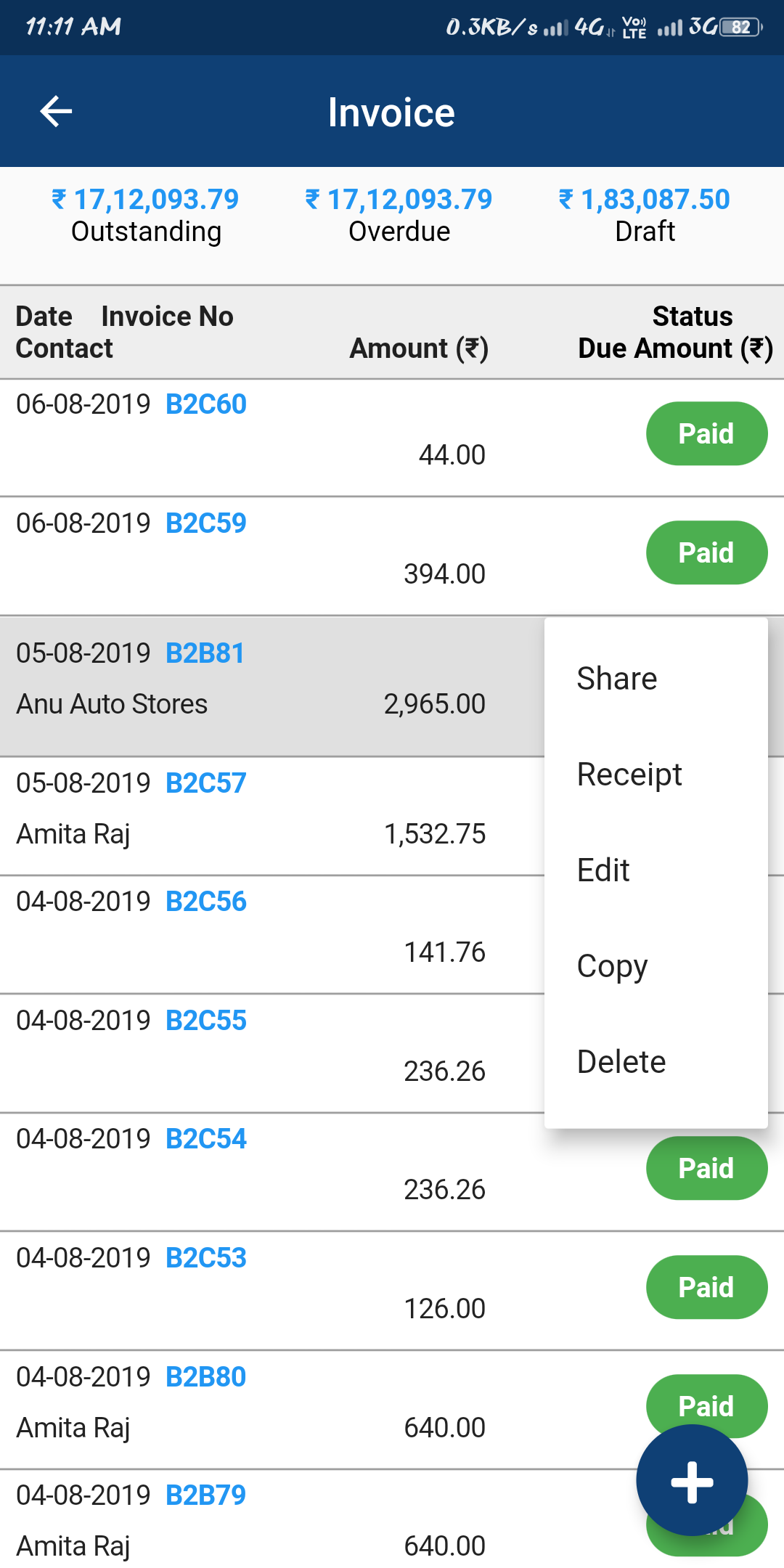Select Copy from the popup menu
The image size is (784, 1568).
point(612,966)
